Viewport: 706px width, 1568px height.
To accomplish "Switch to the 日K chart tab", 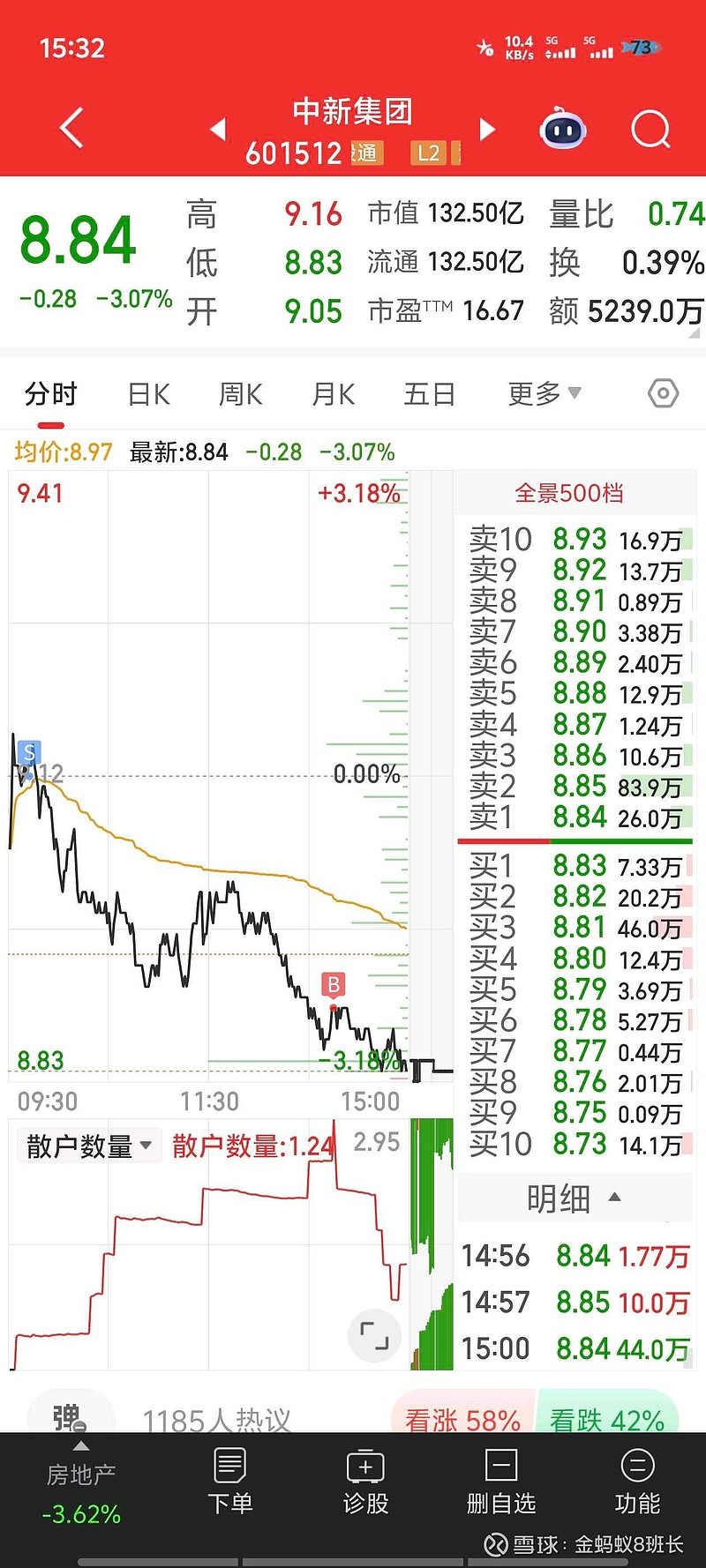I will click(149, 394).
